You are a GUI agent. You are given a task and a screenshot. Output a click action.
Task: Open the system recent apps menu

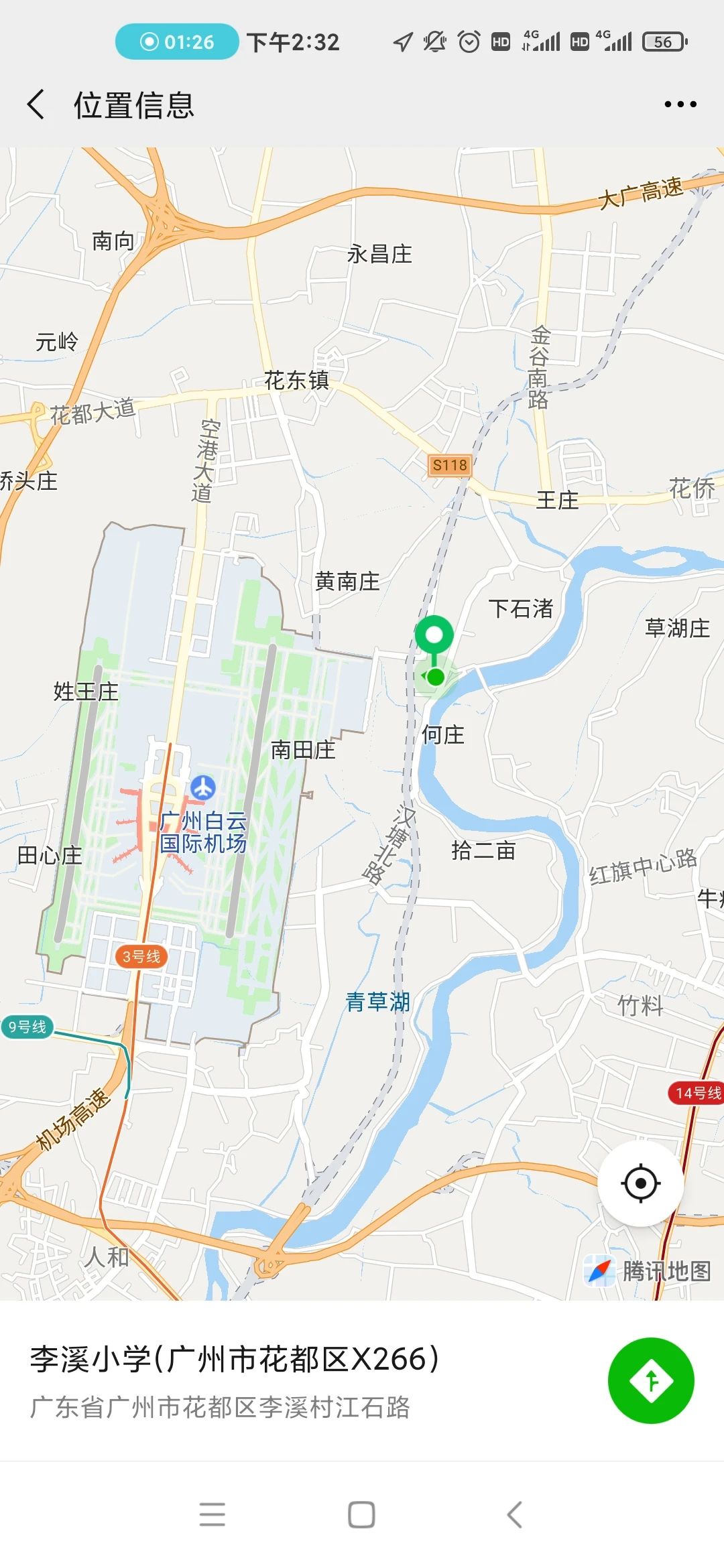tap(212, 1514)
